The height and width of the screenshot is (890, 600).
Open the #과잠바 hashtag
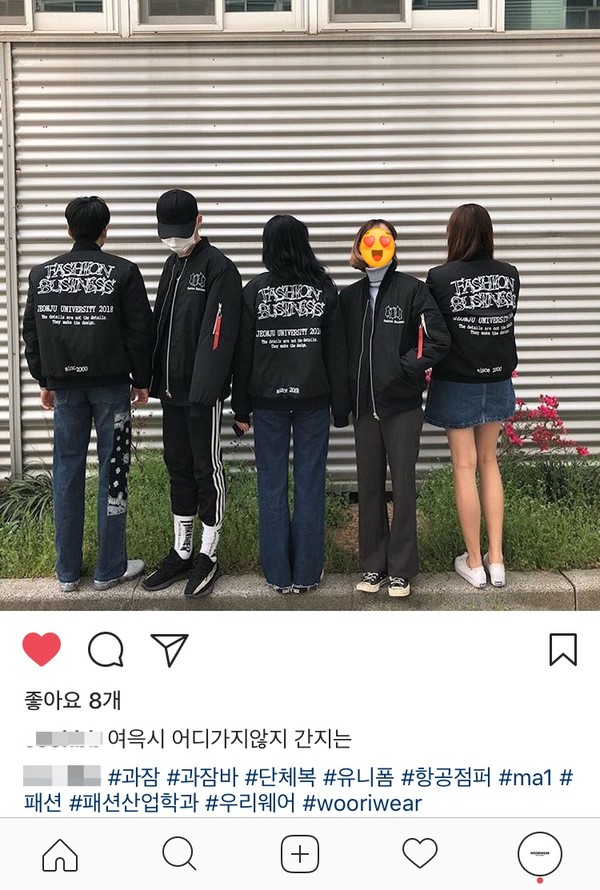[199, 776]
